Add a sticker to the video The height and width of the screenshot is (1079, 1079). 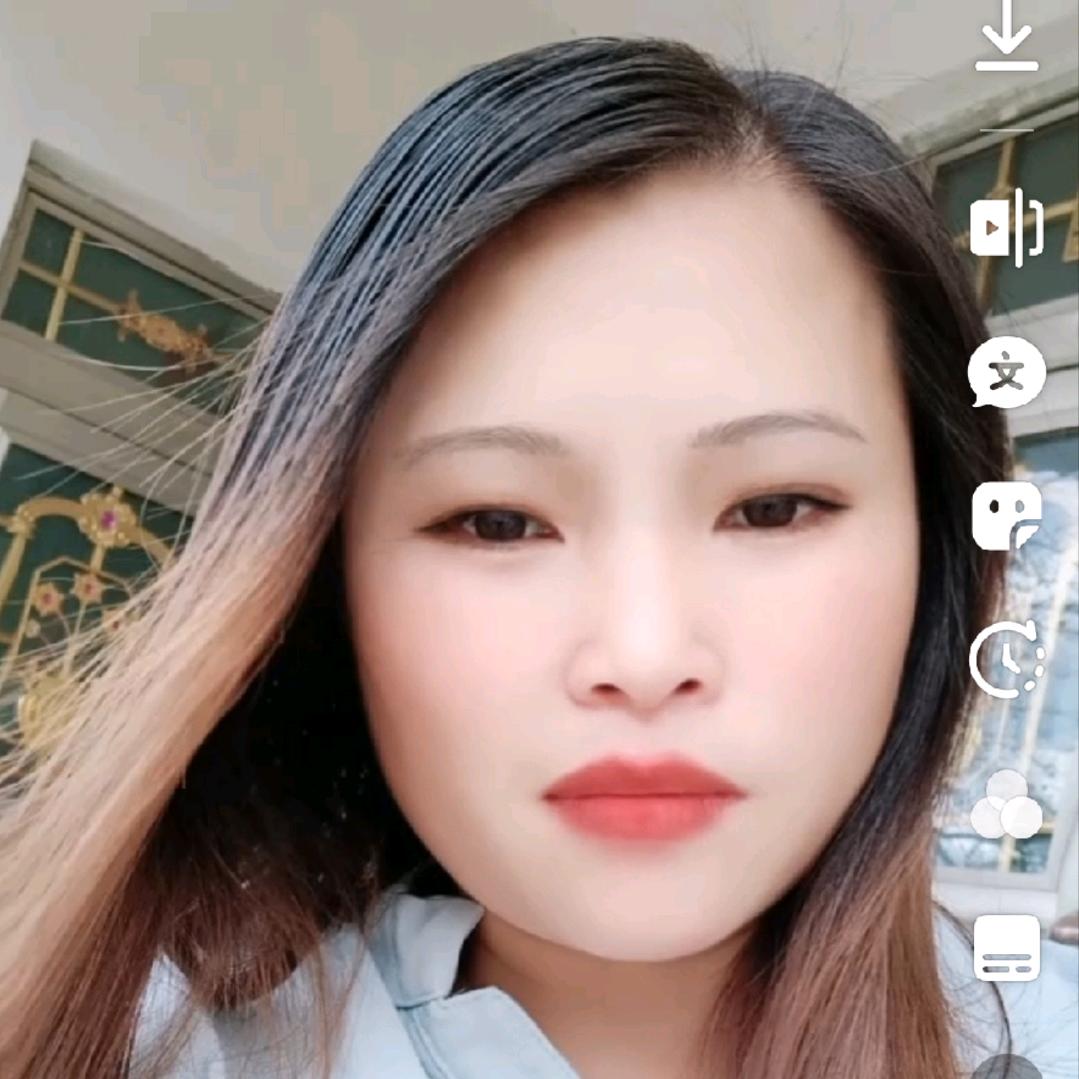pyautogui.click(x=1006, y=516)
